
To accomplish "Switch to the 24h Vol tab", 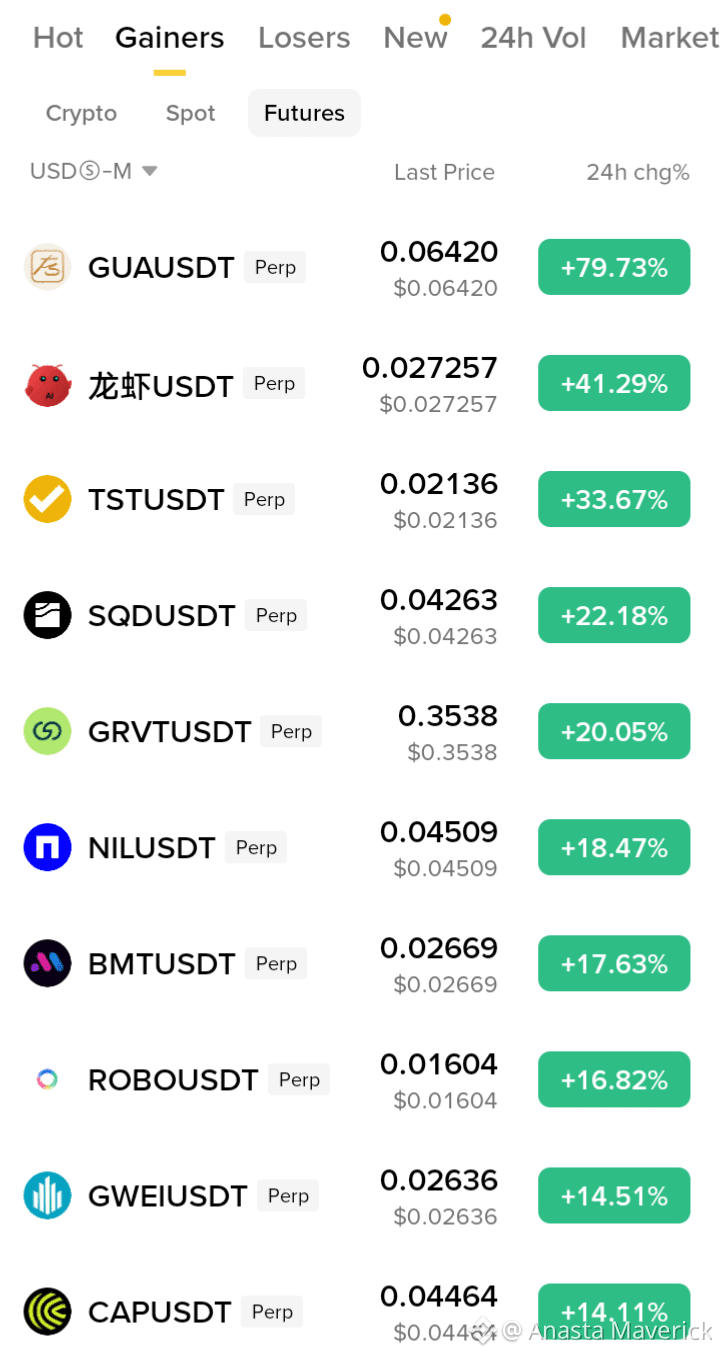I will pos(533,38).
